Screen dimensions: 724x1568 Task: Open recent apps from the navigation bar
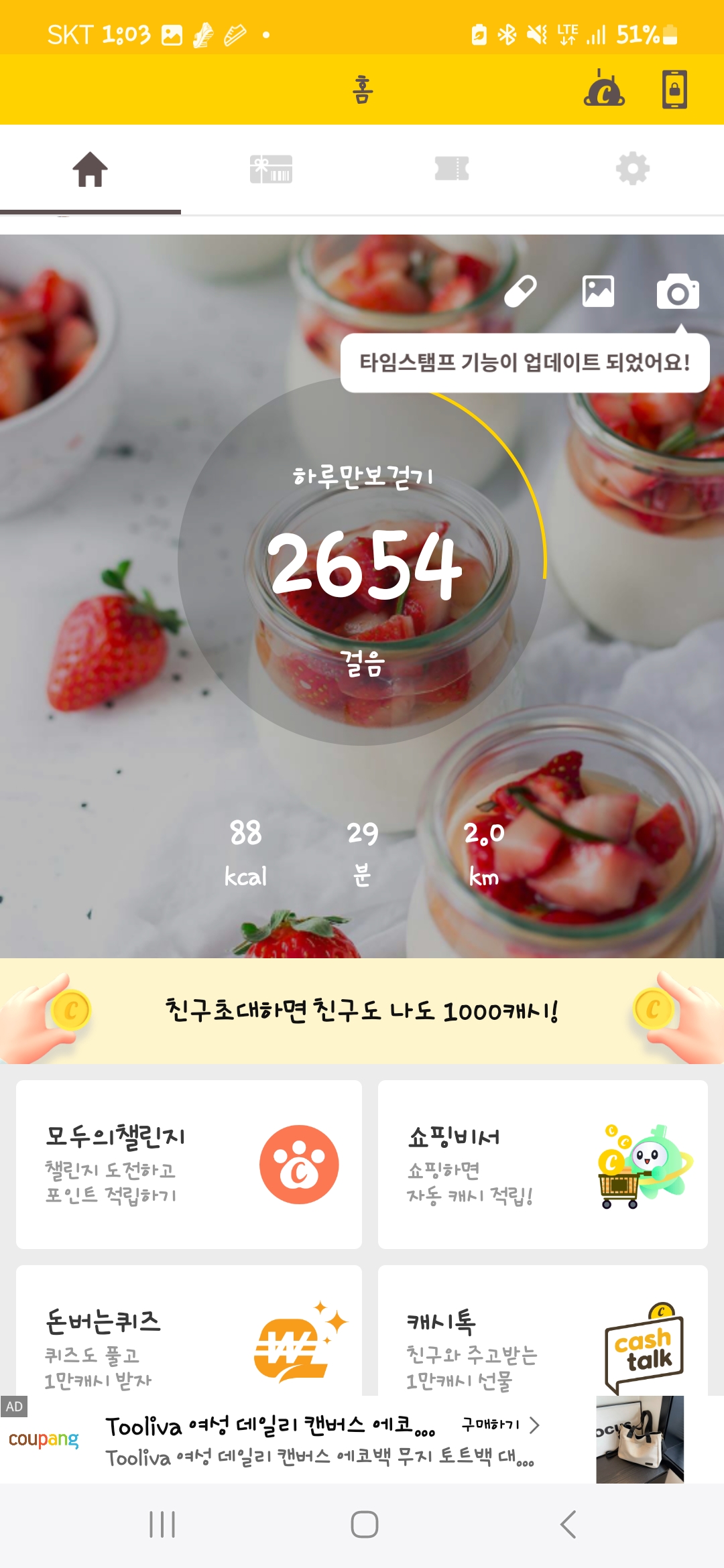coord(162,1524)
